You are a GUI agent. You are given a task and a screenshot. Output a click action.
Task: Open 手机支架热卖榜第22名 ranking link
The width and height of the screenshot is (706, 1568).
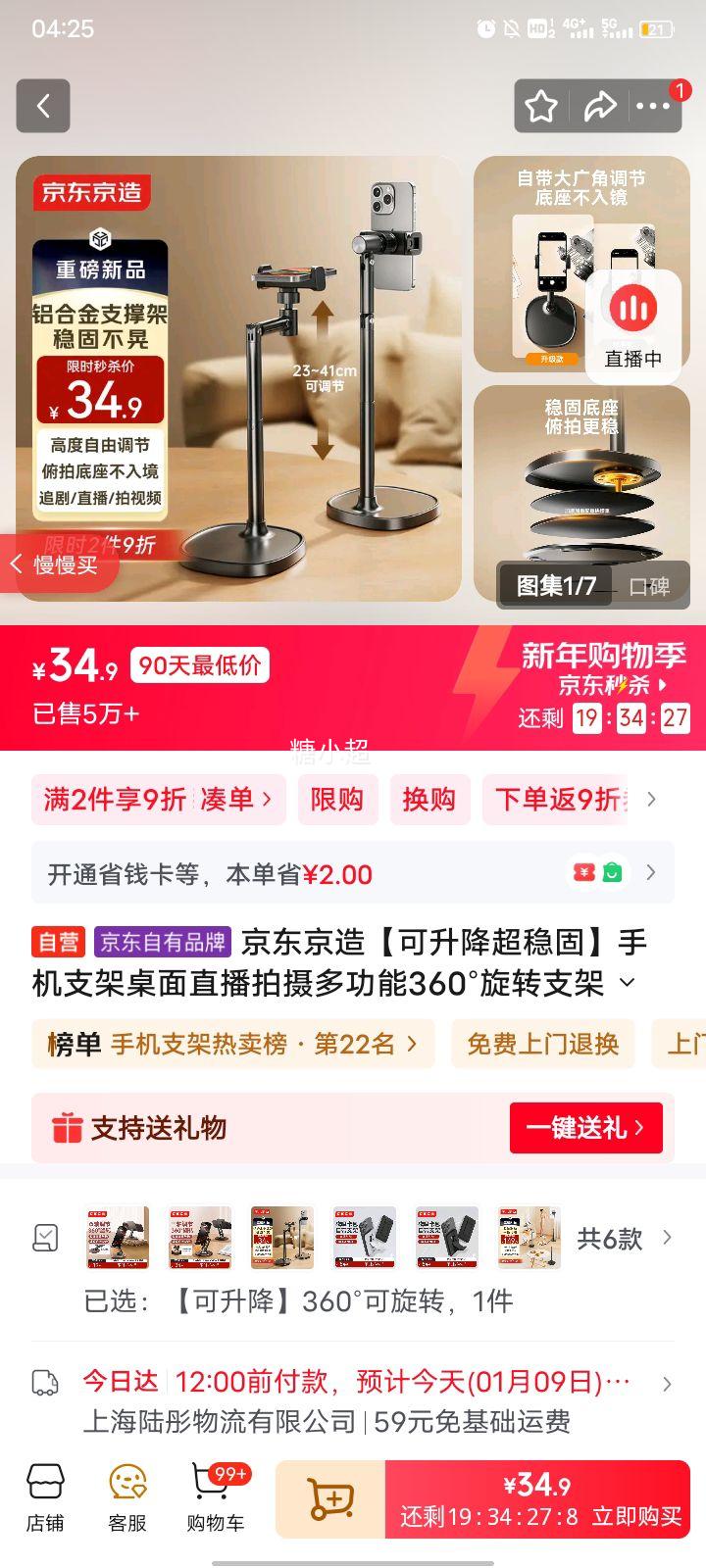coord(233,1044)
